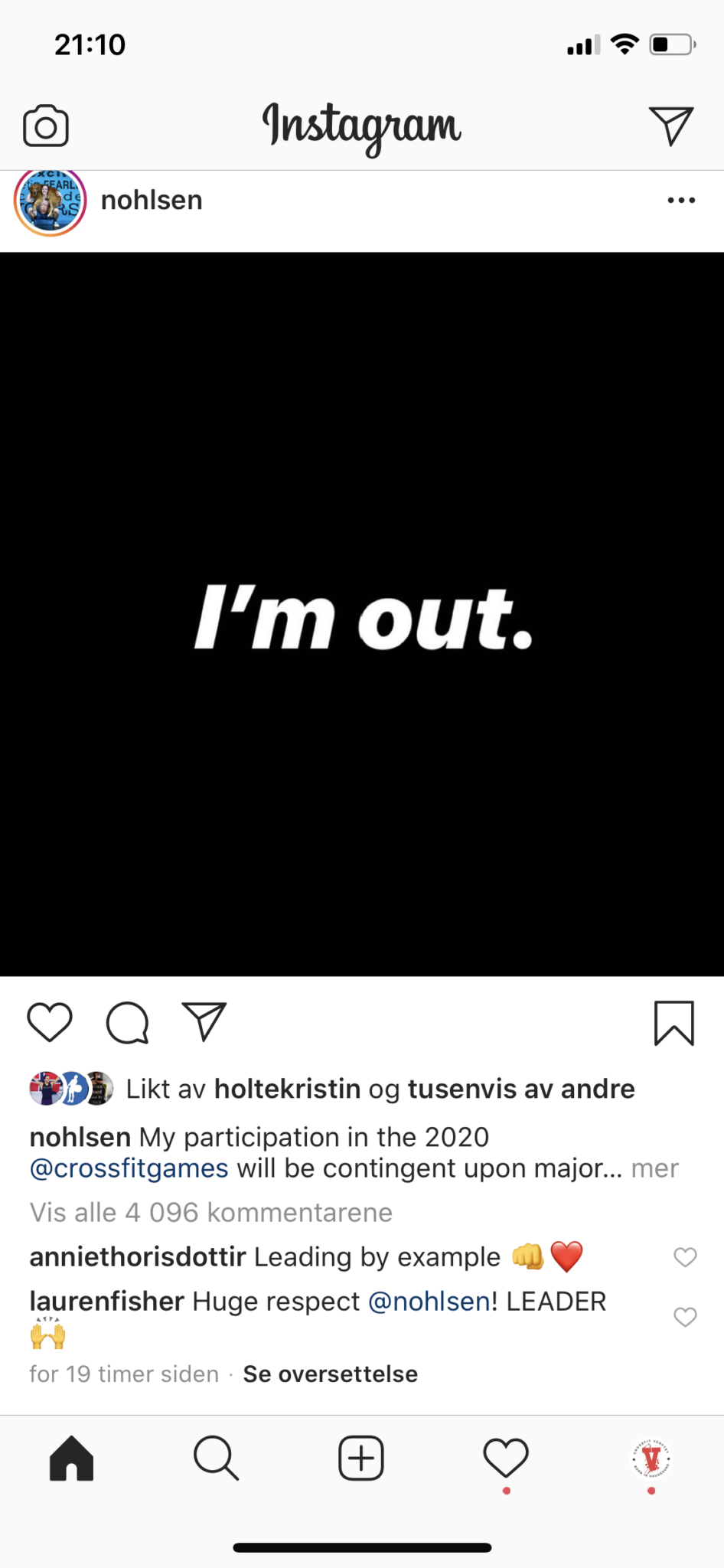The height and width of the screenshot is (1568, 724).
Task: Open direct messages paper plane
Action: 671,126
